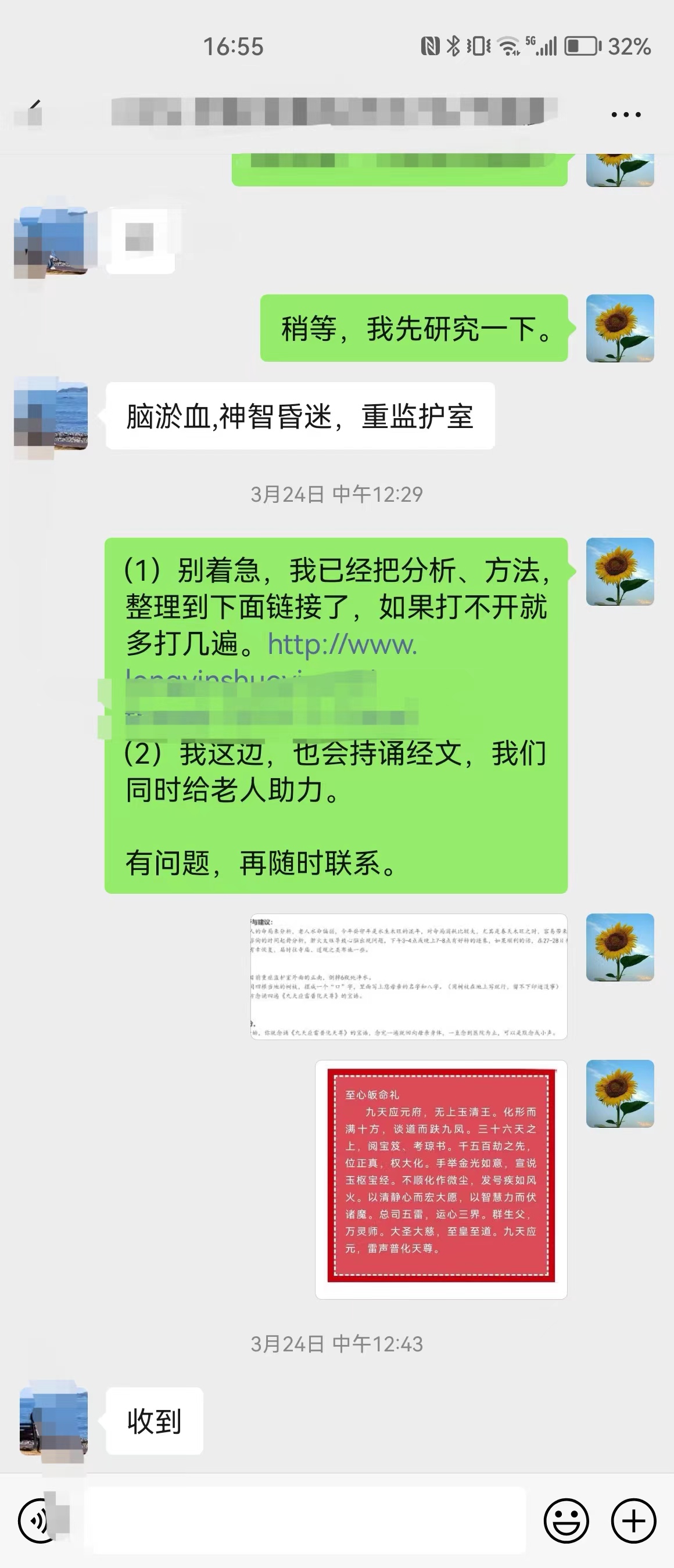The image size is (674, 1568).
Task: Open the three-dot chat options menu
Action: [625, 114]
